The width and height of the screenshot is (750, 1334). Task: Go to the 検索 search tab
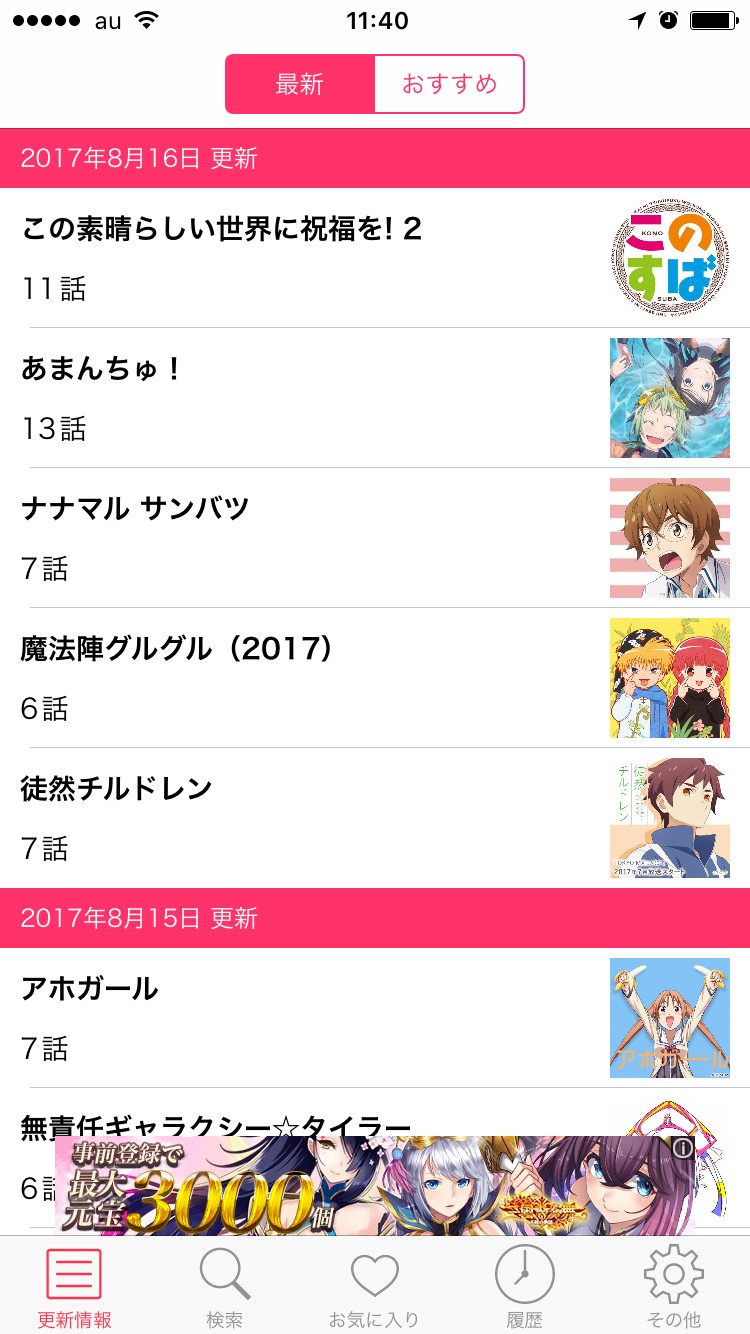coord(224,1286)
